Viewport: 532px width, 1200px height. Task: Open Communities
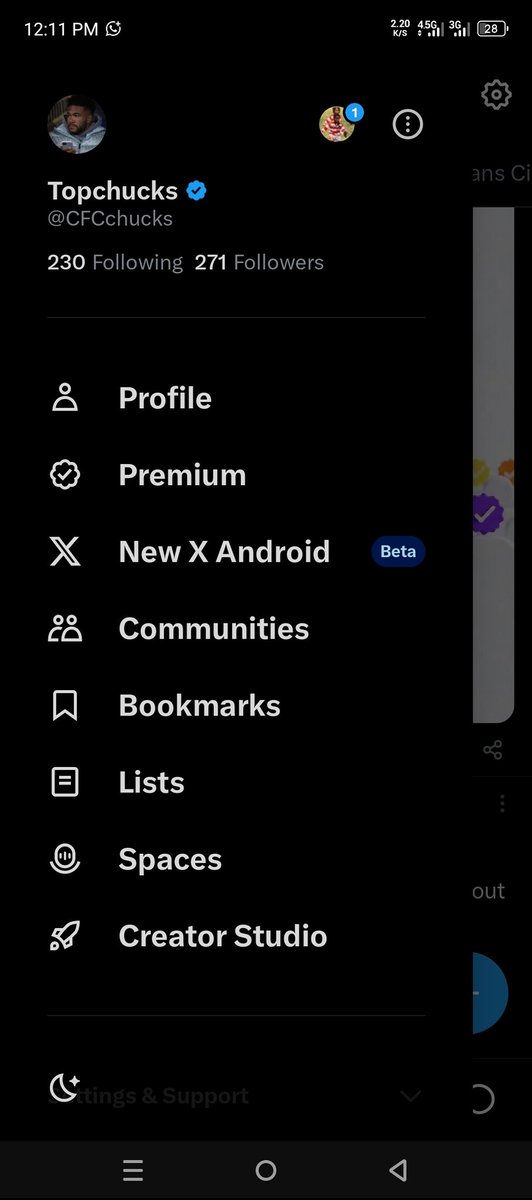click(x=236, y=629)
